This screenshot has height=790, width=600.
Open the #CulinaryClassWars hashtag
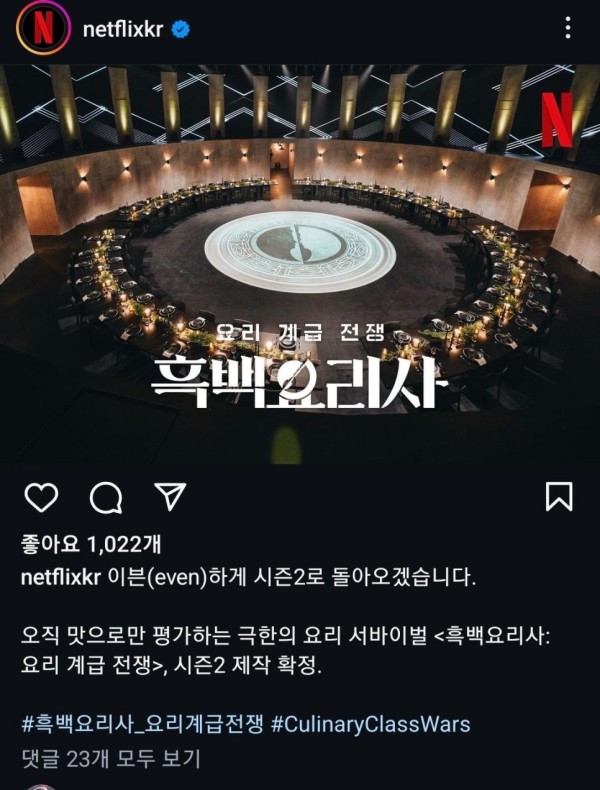point(370,724)
